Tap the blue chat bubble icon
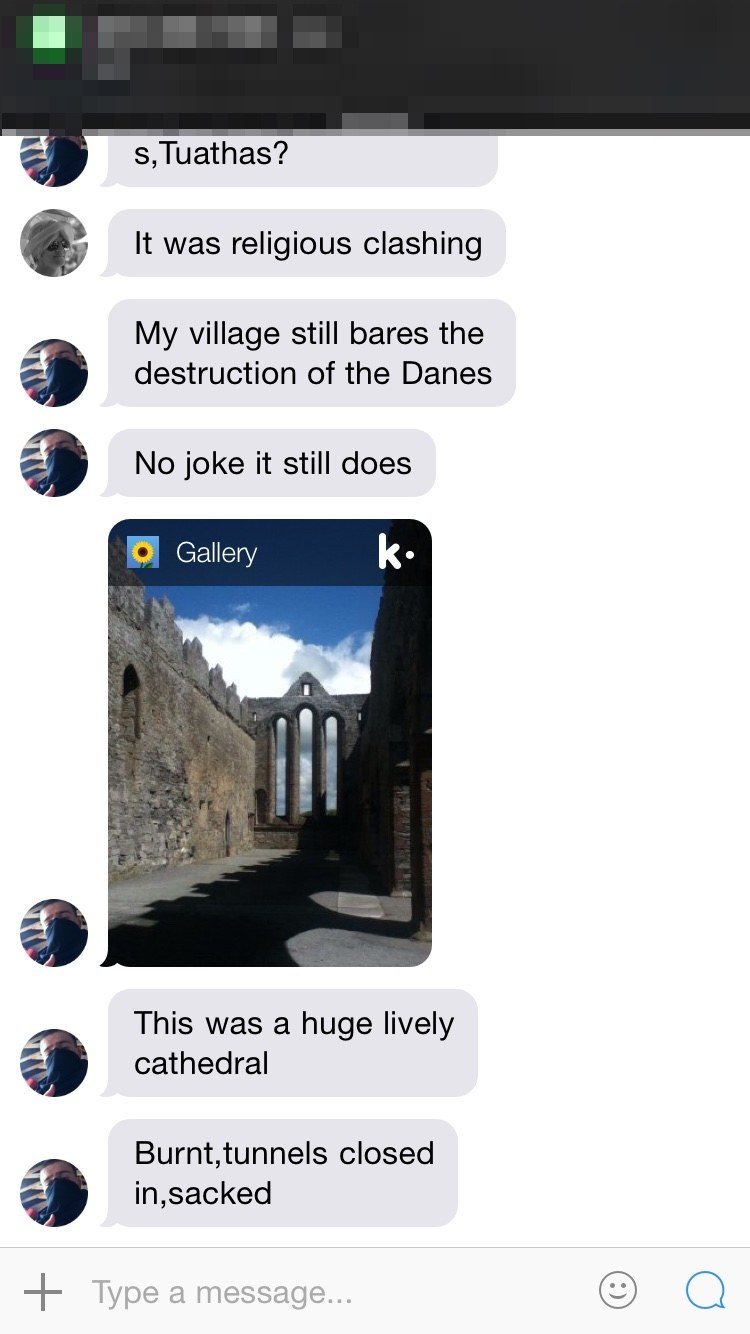This screenshot has width=750, height=1334. [705, 1291]
